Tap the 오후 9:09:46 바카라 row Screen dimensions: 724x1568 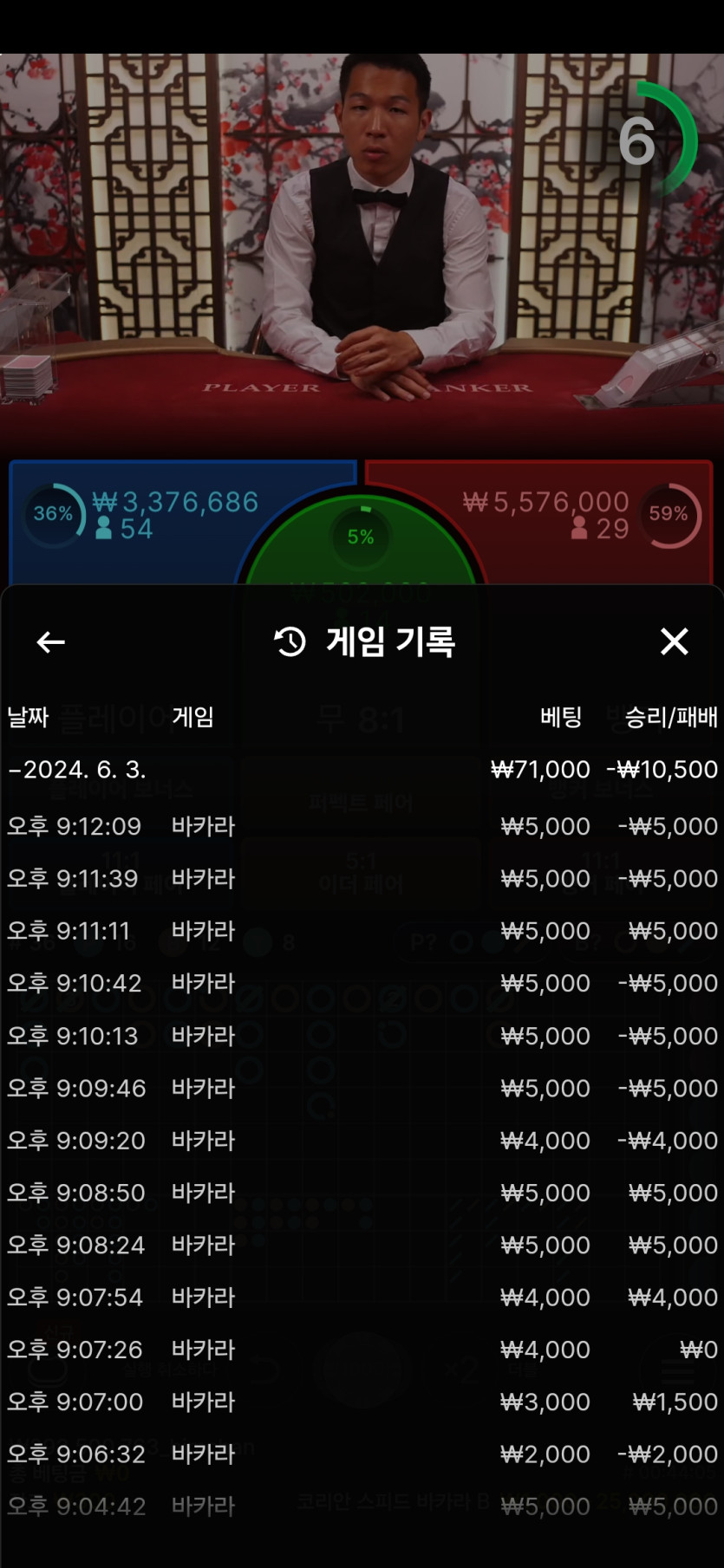(362, 1088)
